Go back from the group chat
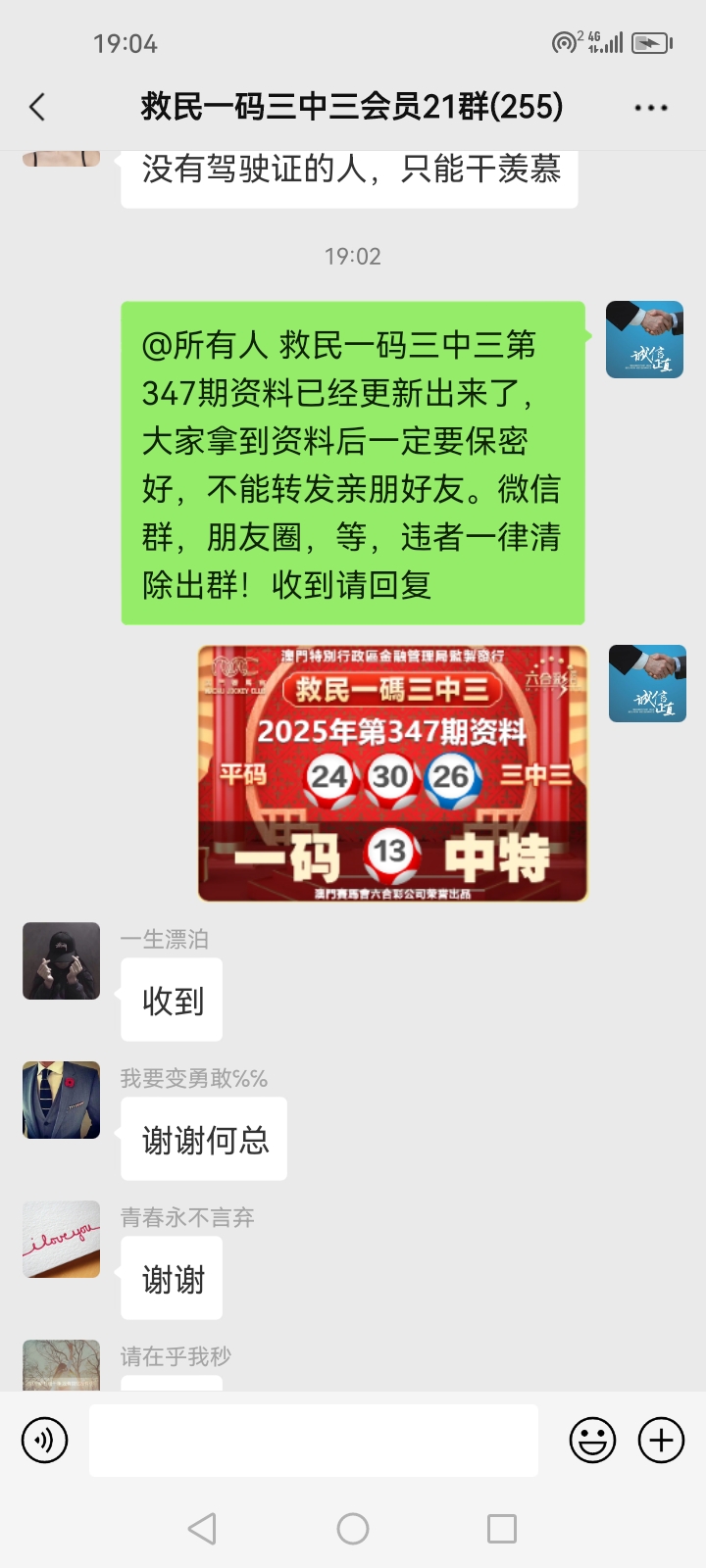Screen dimensions: 706x1568 [37, 107]
